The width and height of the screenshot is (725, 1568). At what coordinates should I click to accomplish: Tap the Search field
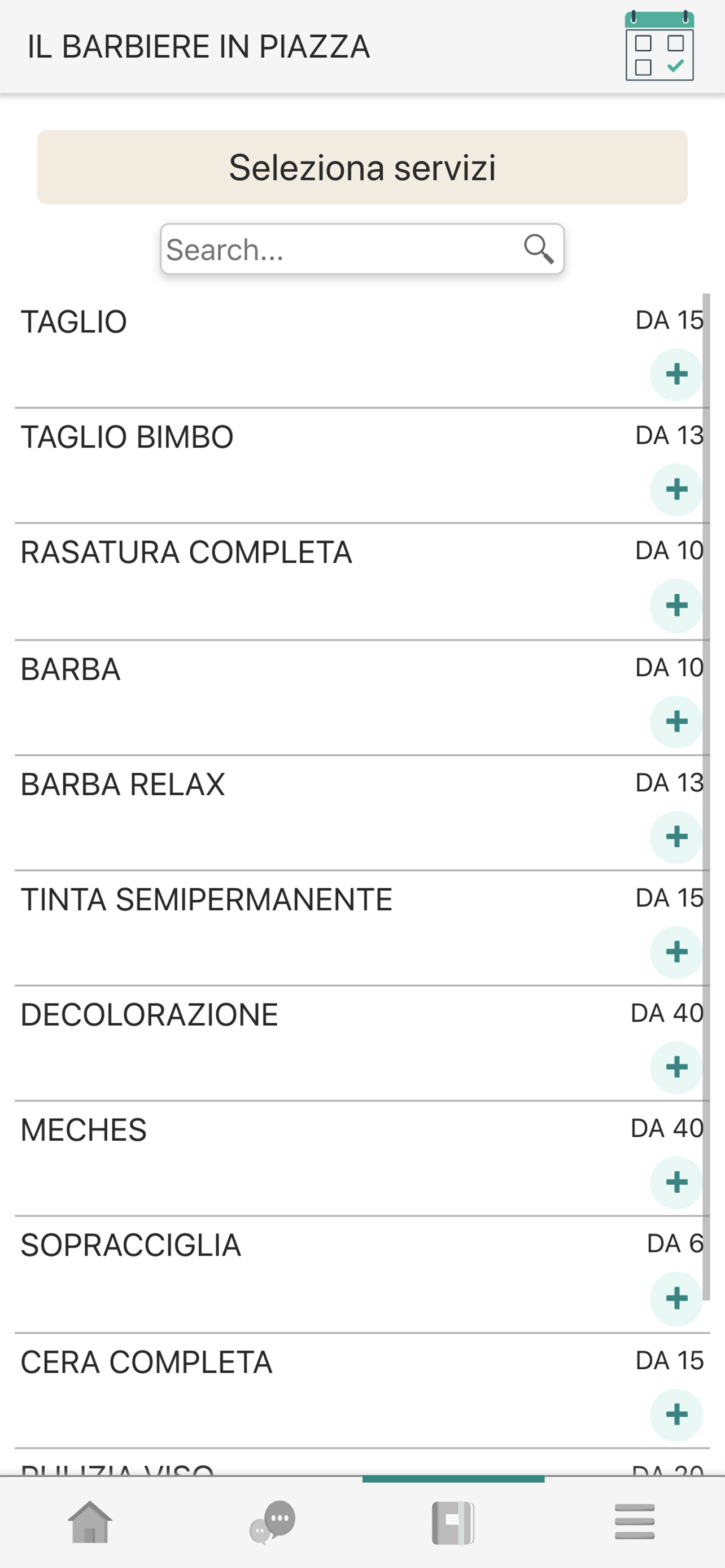pyautogui.click(x=362, y=249)
